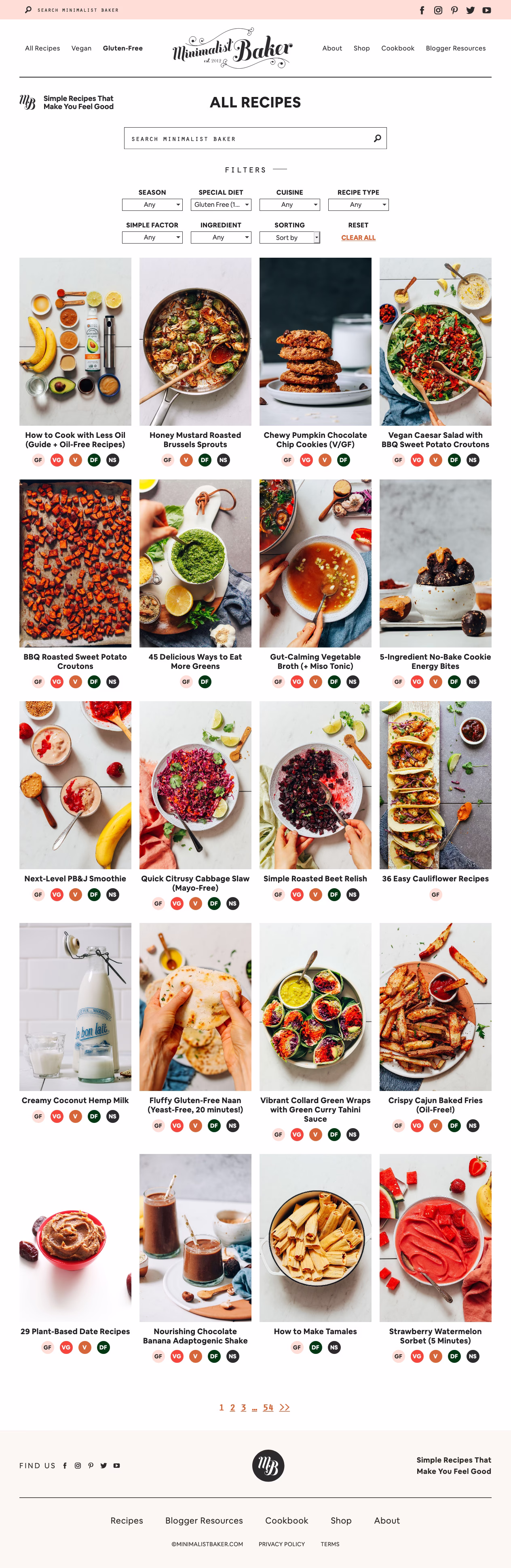Open YouTube icon in top bar
The width and height of the screenshot is (511, 1568).
[x=486, y=11]
